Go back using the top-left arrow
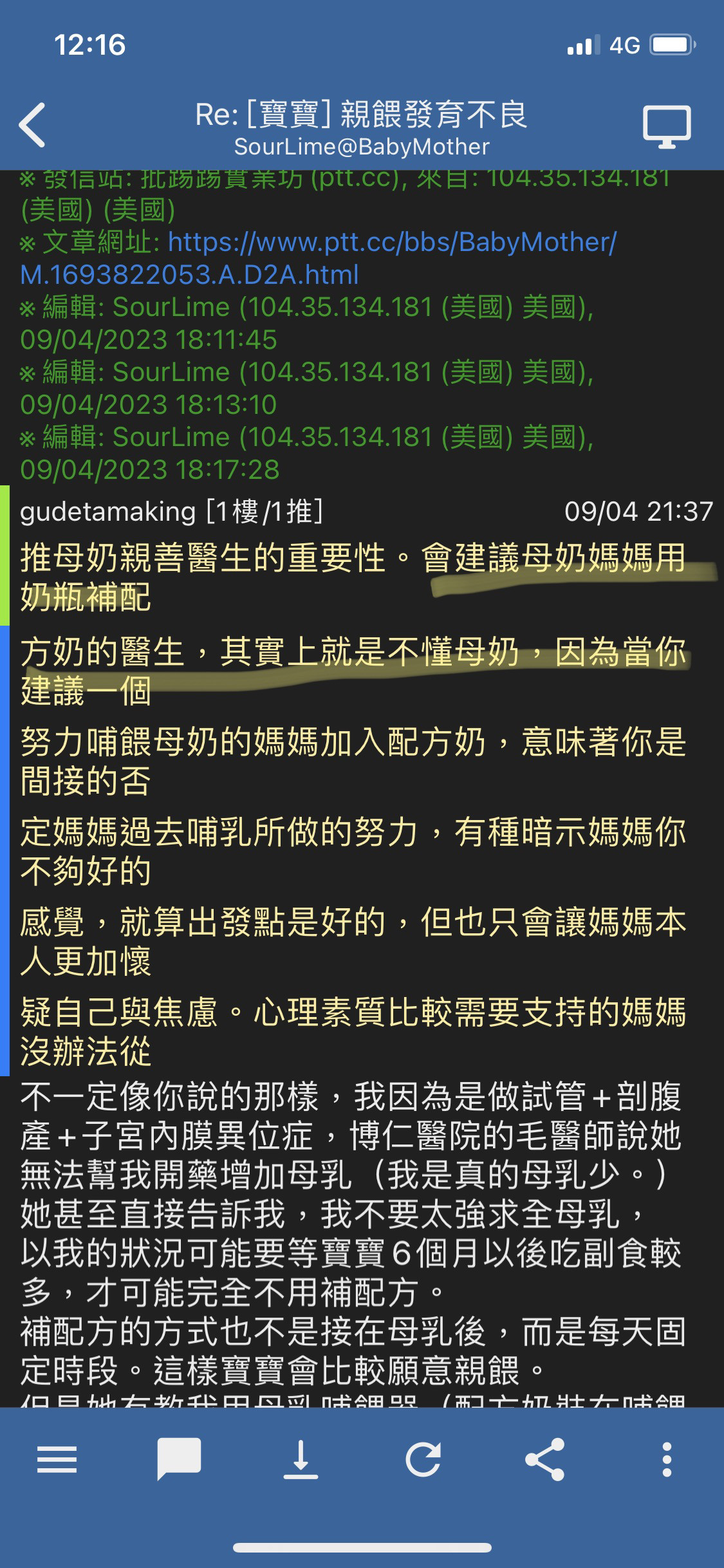 click(32, 125)
